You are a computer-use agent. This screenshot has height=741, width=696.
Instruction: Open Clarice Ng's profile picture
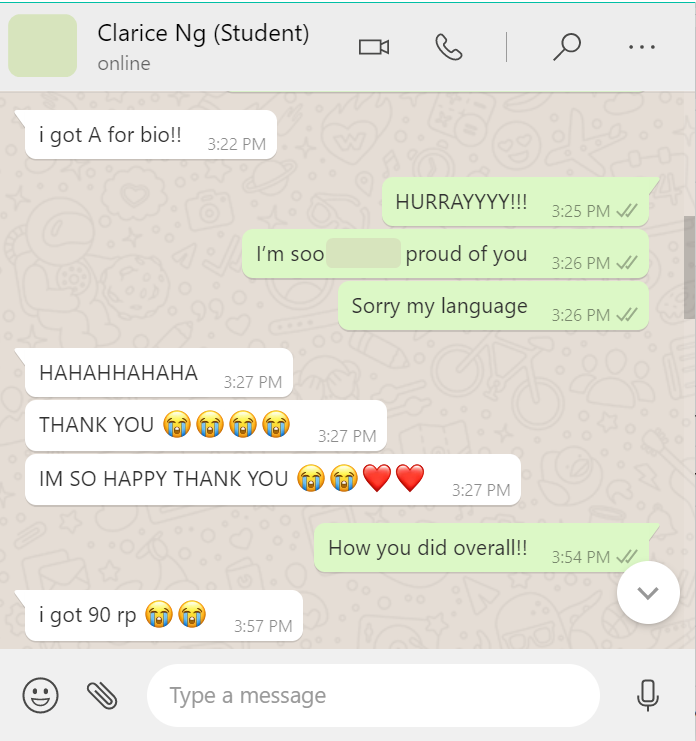coord(43,46)
